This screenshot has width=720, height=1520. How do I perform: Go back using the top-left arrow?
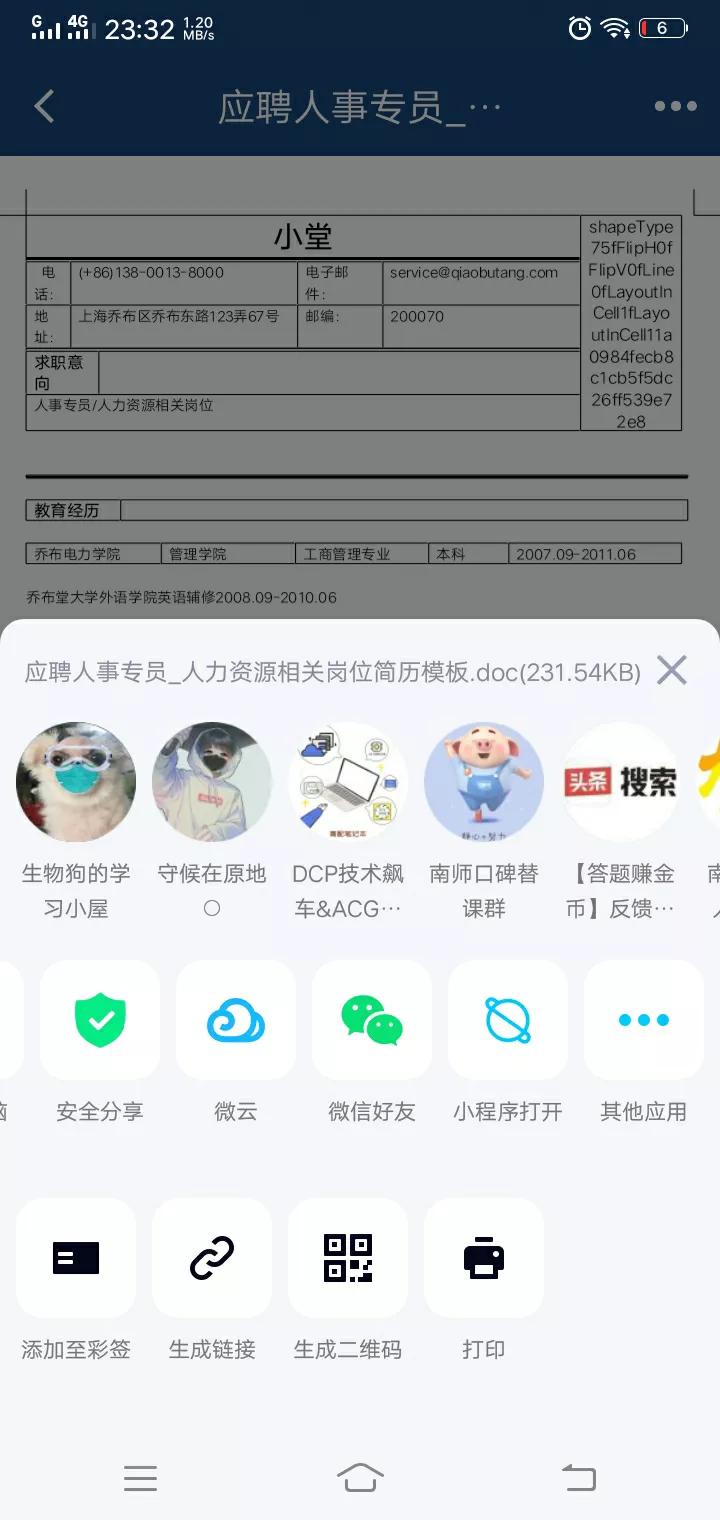click(x=44, y=106)
